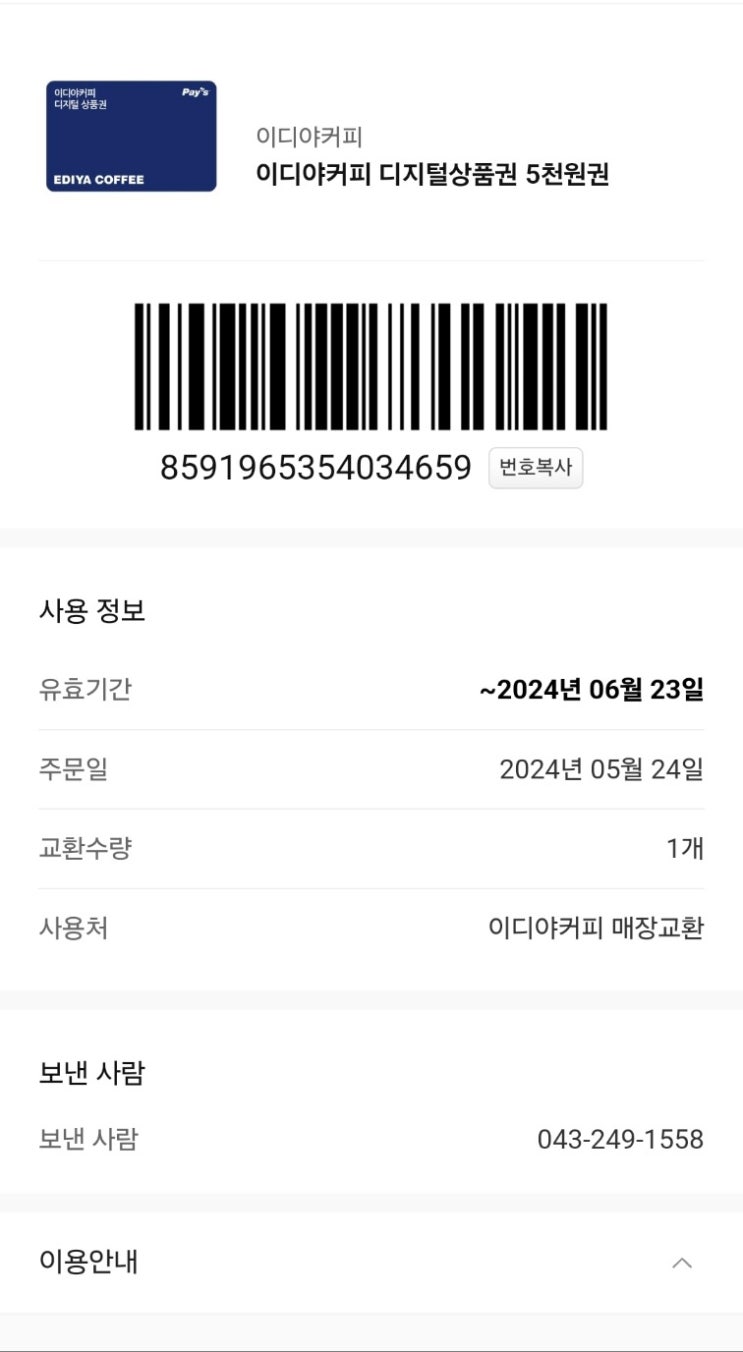Screen dimensions: 743x1352
Task: Collapse the 이용안내 section
Action: [681, 1263]
